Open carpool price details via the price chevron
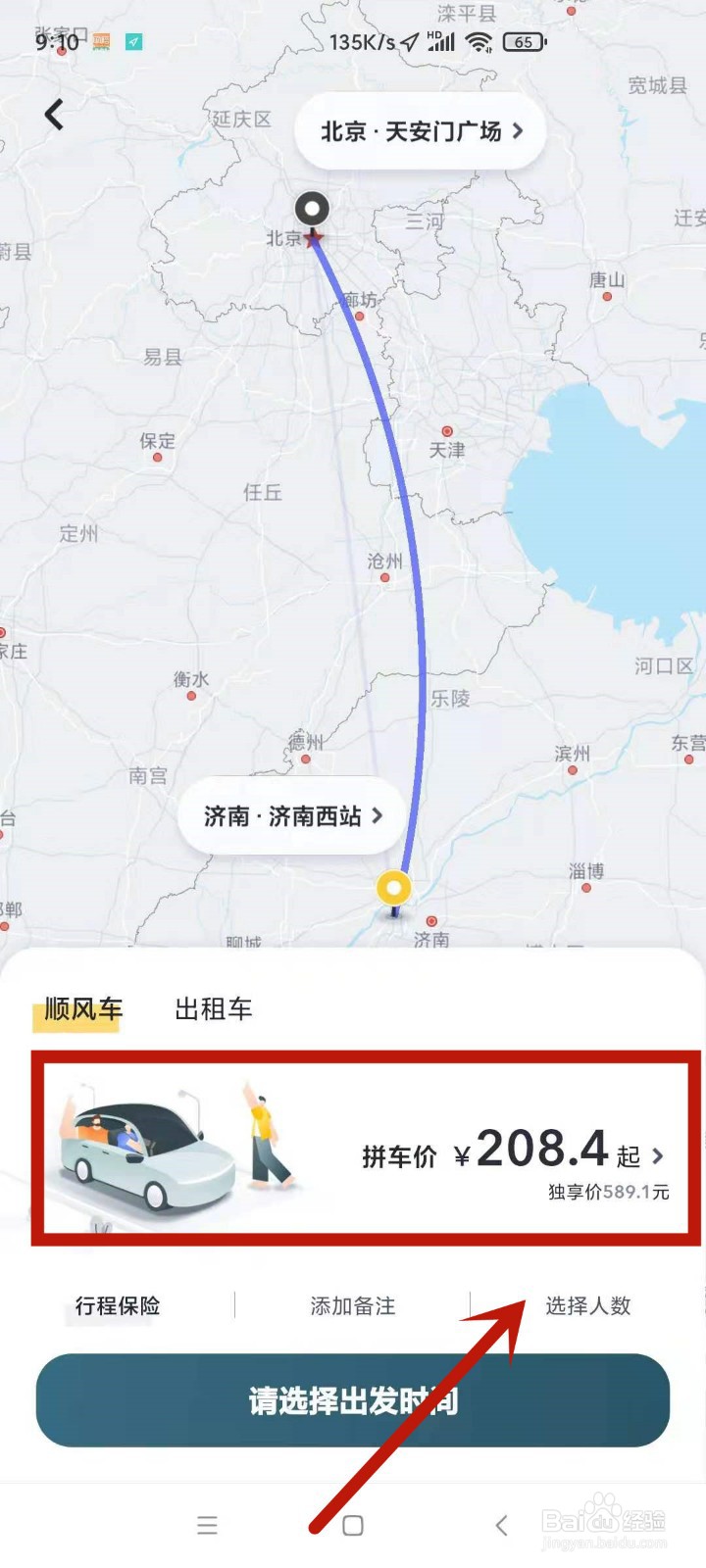This screenshot has width=706, height=1568. click(658, 1156)
